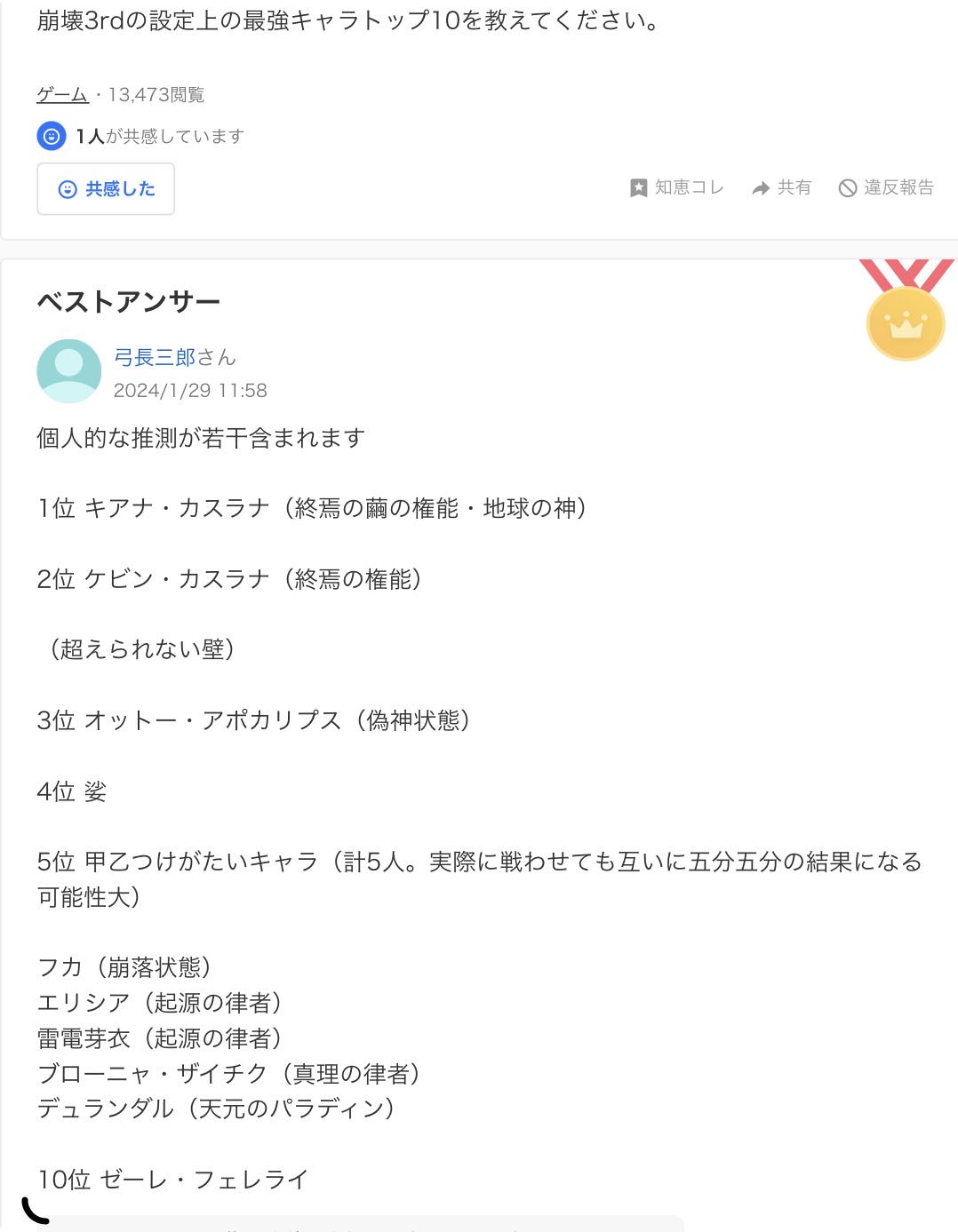
Task: Open 弓長三郎's user profile
Action: click(155, 357)
